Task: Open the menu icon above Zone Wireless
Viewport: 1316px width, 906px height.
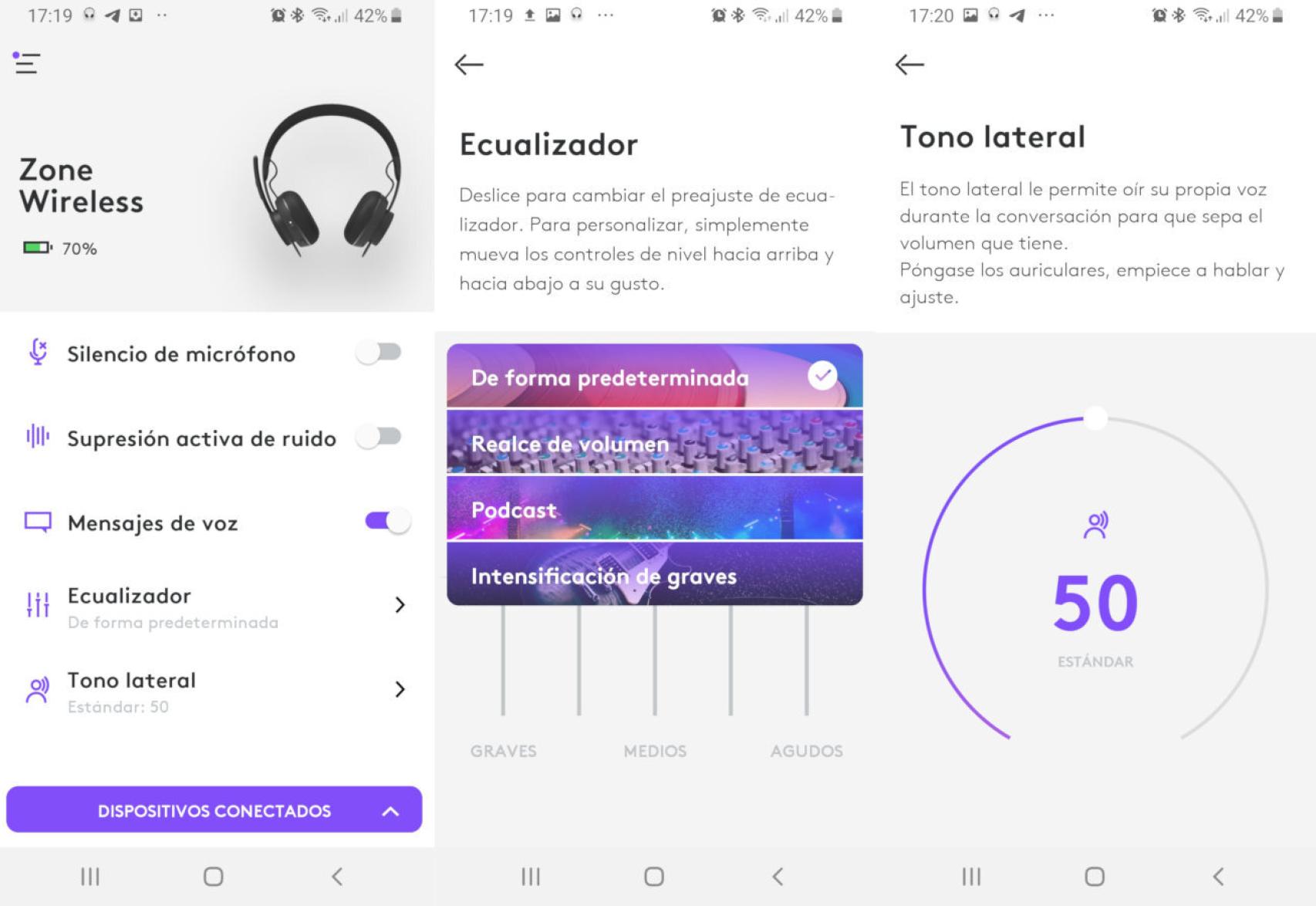Action: pos(26,63)
